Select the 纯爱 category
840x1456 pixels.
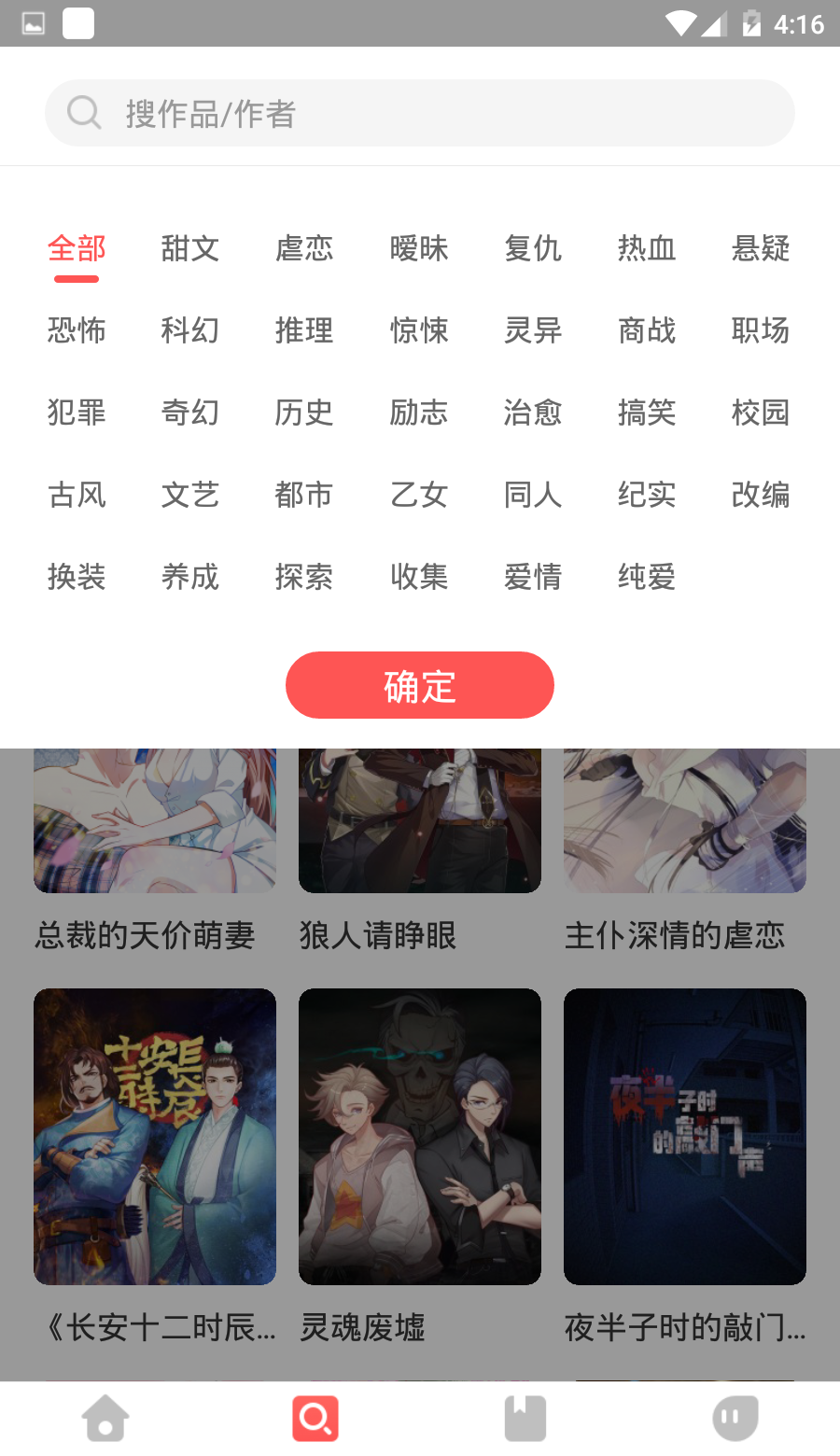point(647,577)
